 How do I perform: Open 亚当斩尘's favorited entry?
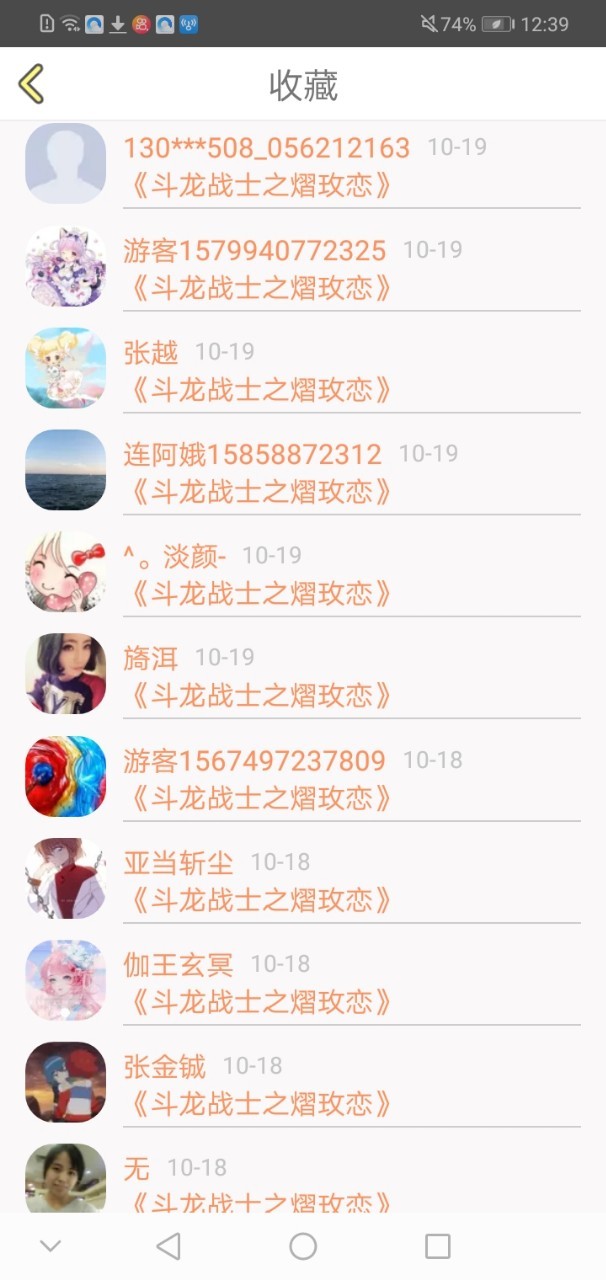coord(303,880)
